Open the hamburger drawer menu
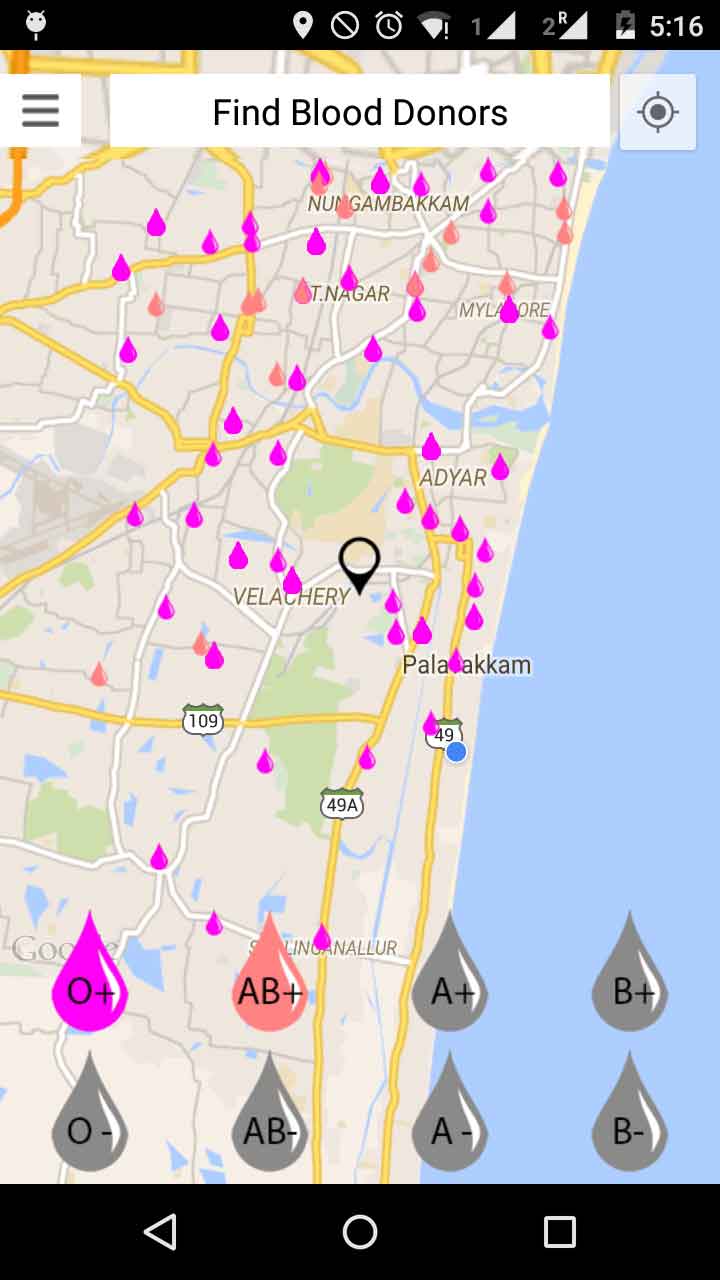The width and height of the screenshot is (720, 1280). coord(40,111)
